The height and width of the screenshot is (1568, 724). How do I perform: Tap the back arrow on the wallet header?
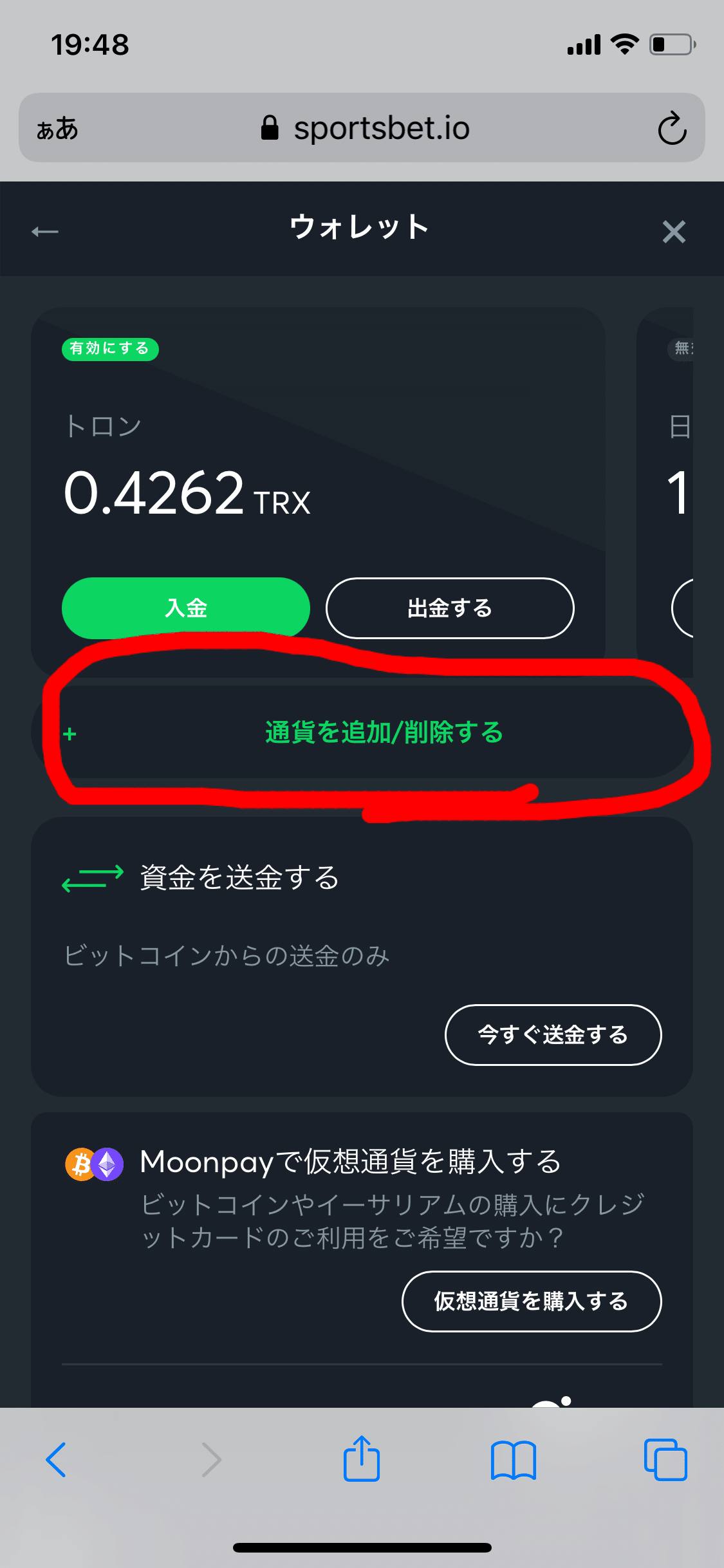pos(44,230)
